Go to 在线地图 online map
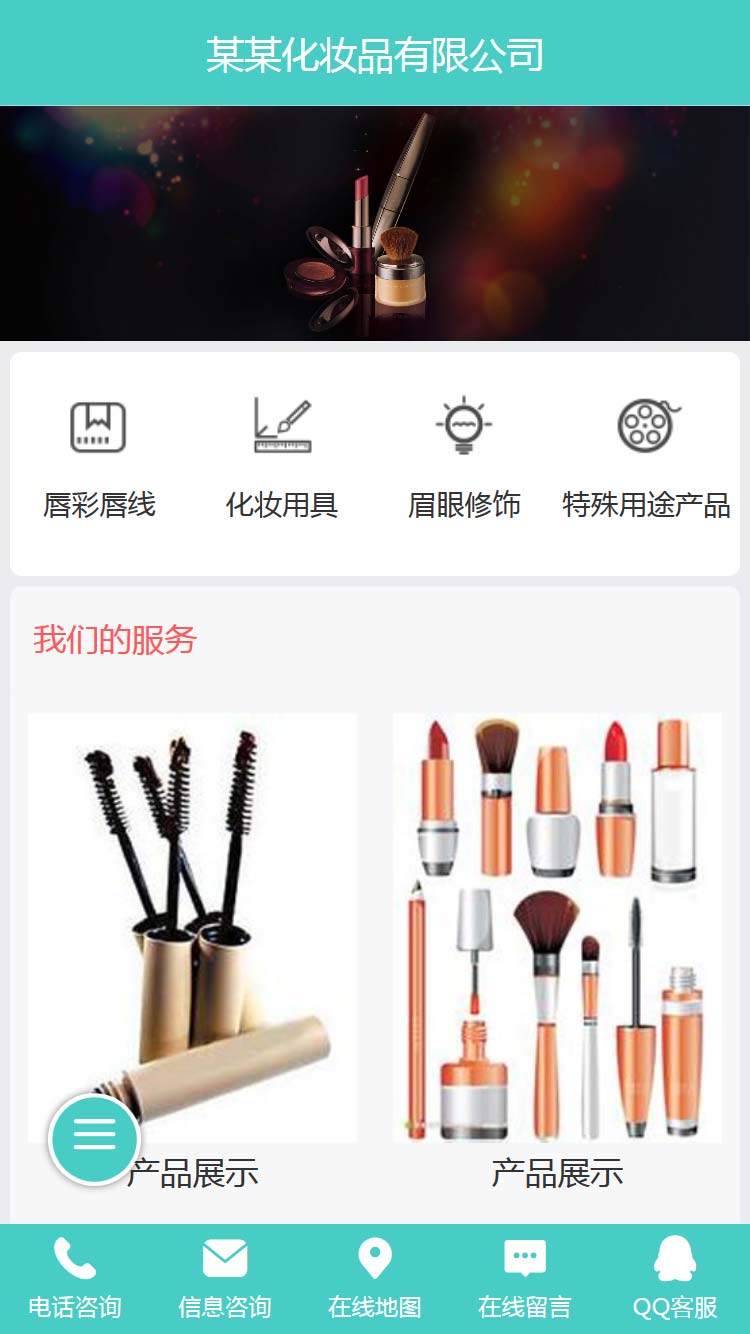750x1334 pixels. [x=375, y=1278]
